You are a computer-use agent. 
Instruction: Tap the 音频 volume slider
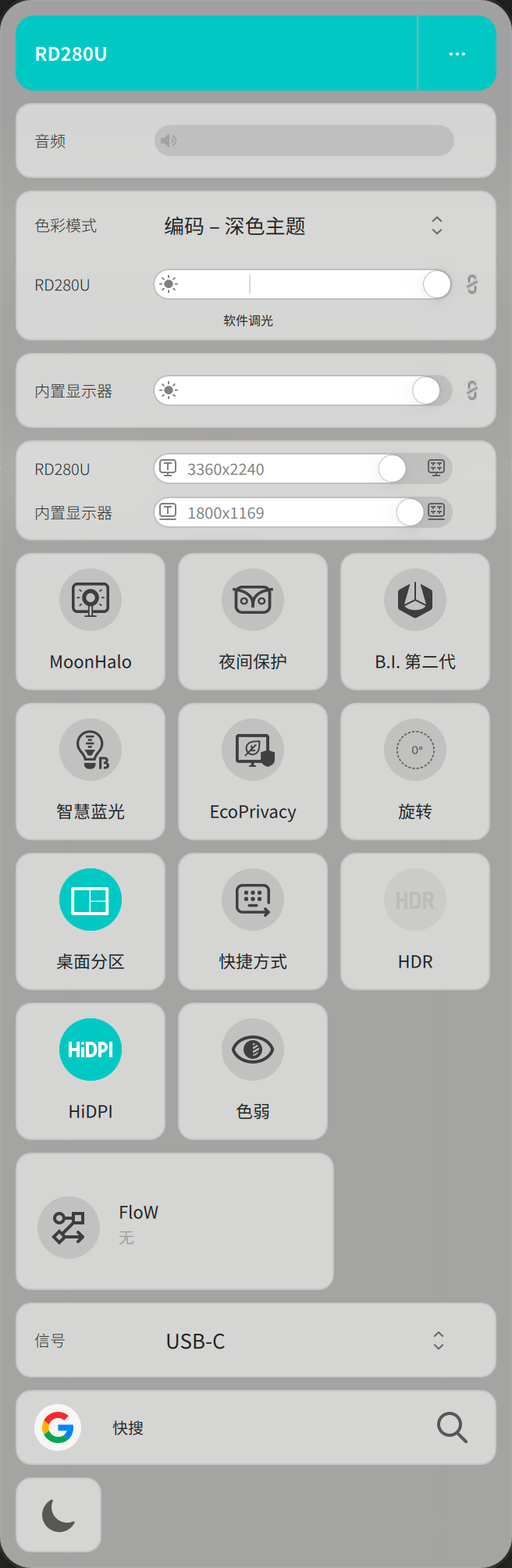tap(304, 141)
